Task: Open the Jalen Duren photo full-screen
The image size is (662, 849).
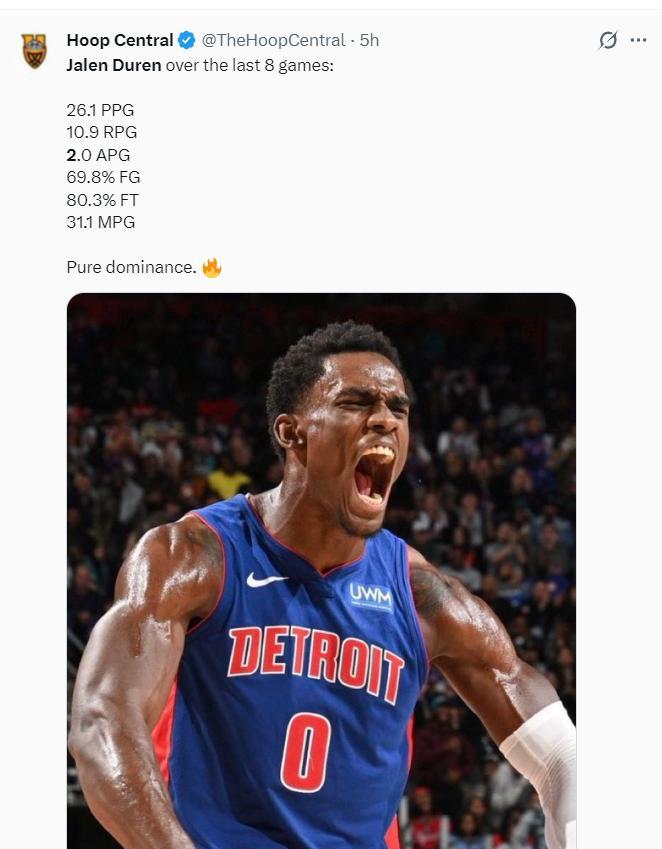Action: tap(321, 570)
